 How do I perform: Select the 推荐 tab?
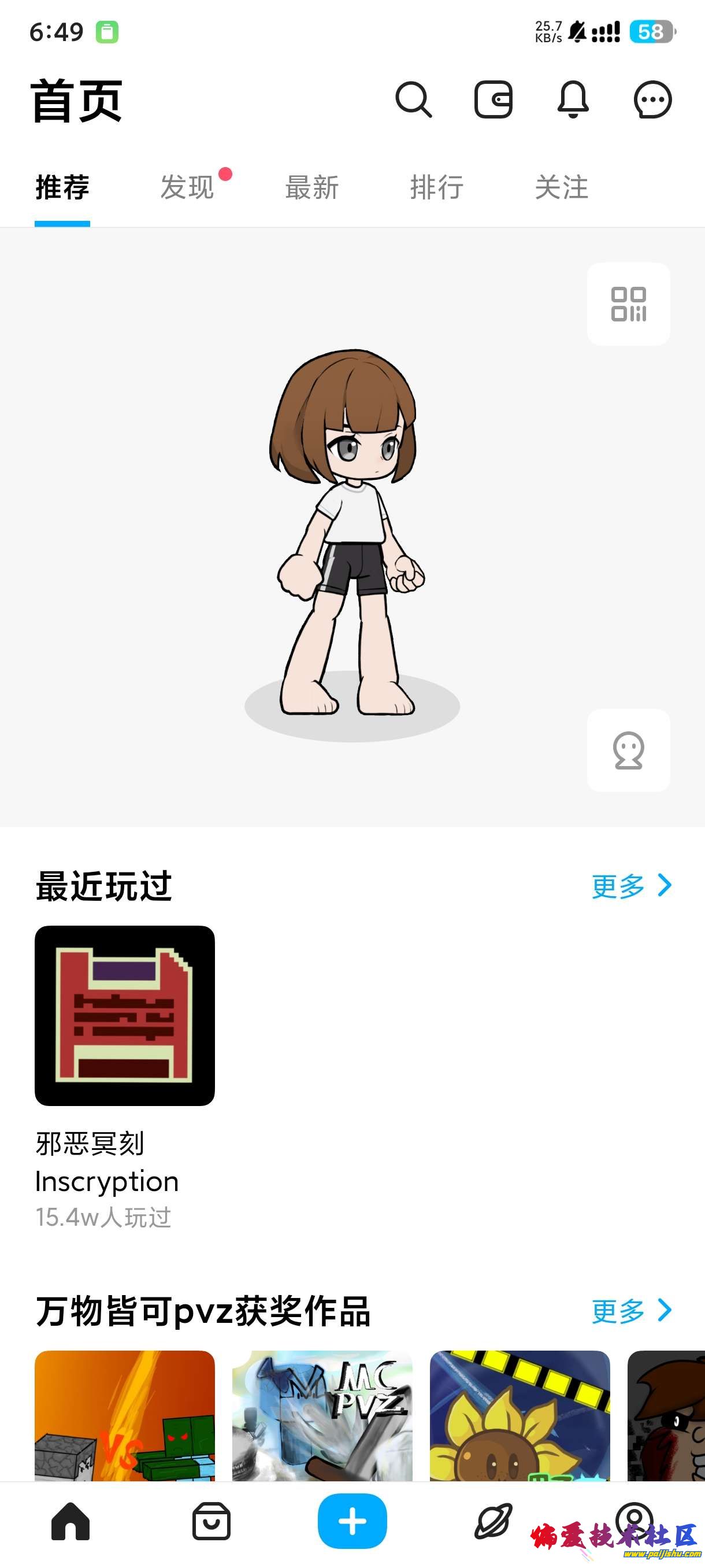[x=62, y=187]
